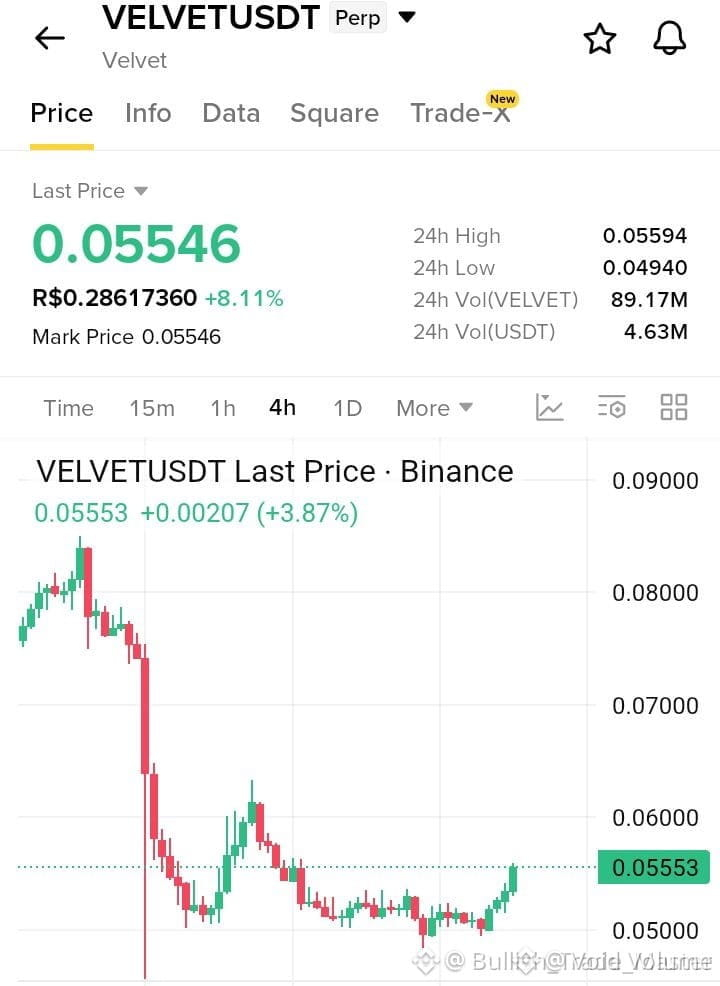Open the chart drawing tools icon
Viewport: 720px width, 986px height.
click(x=549, y=407)
